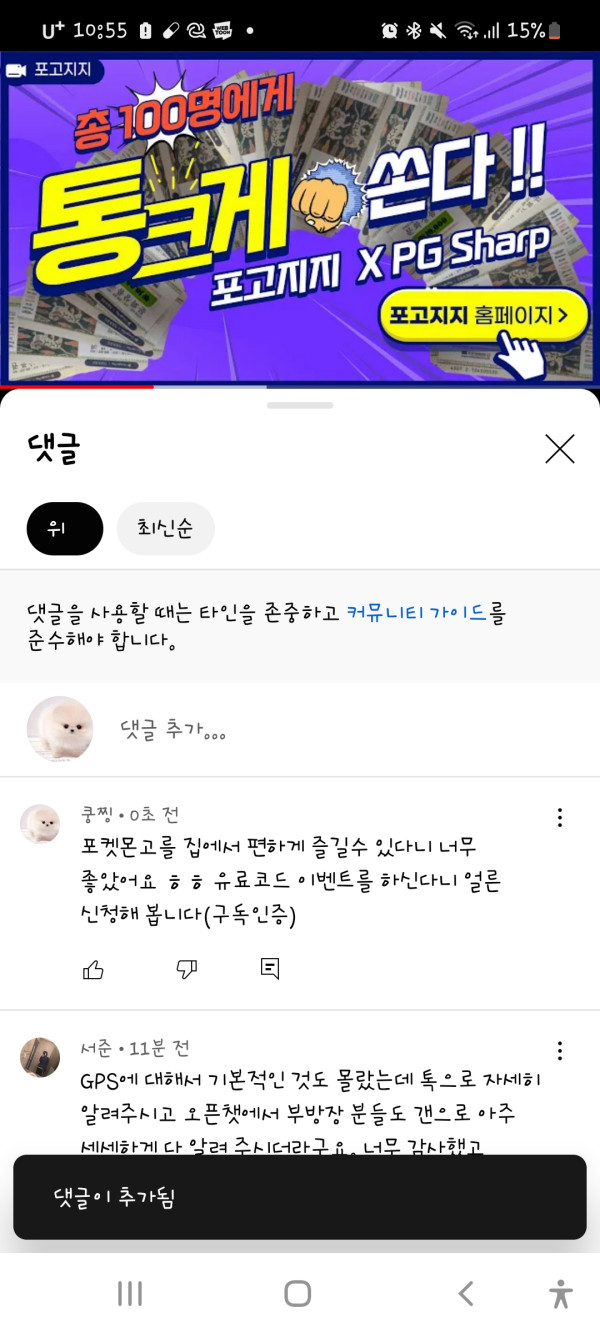This screenshot has width=600, height=1333.
Task: Close the 댓글 comments panel
Action: [559, 449]
